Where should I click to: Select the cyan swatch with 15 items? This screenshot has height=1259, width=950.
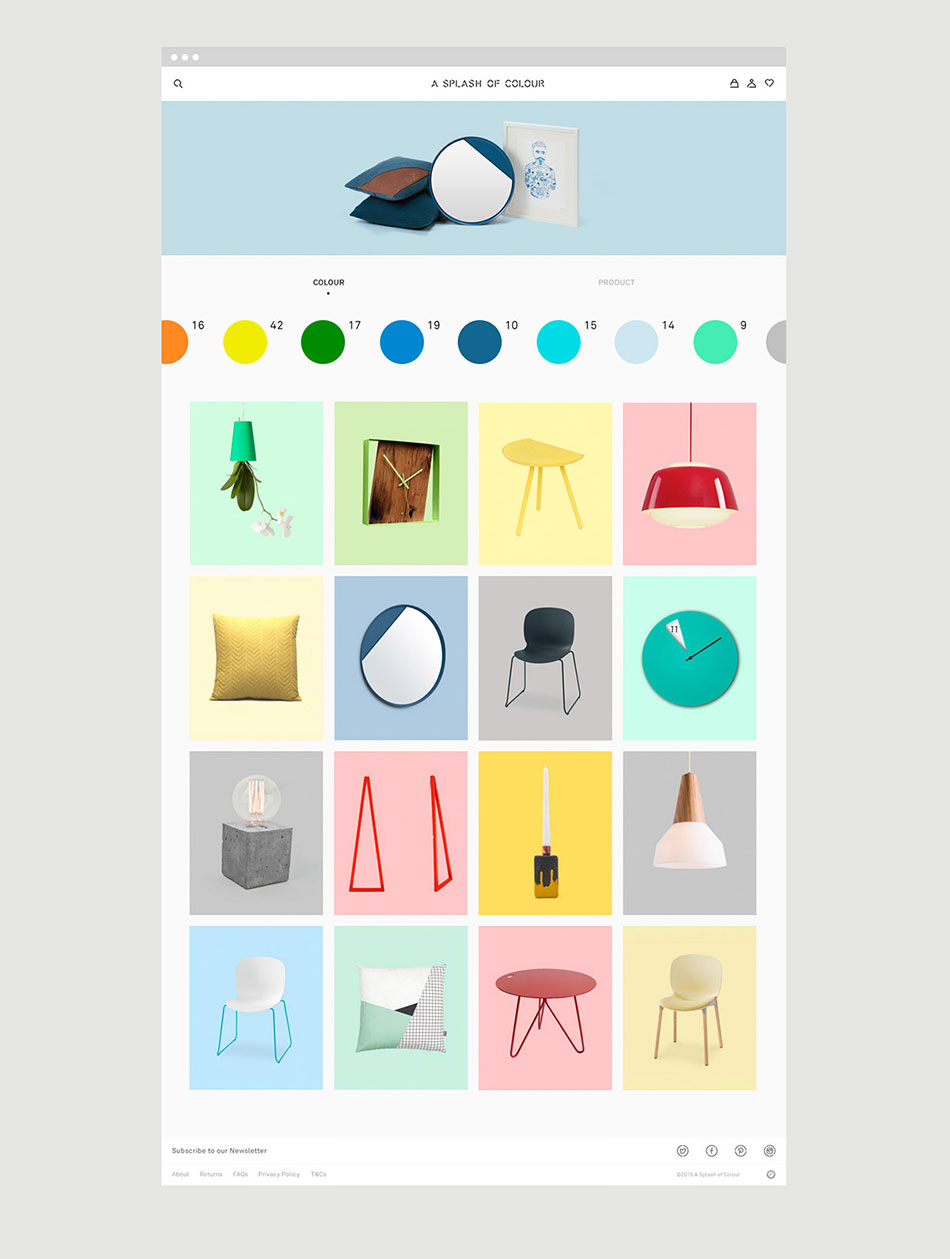[x=559, y=342]
